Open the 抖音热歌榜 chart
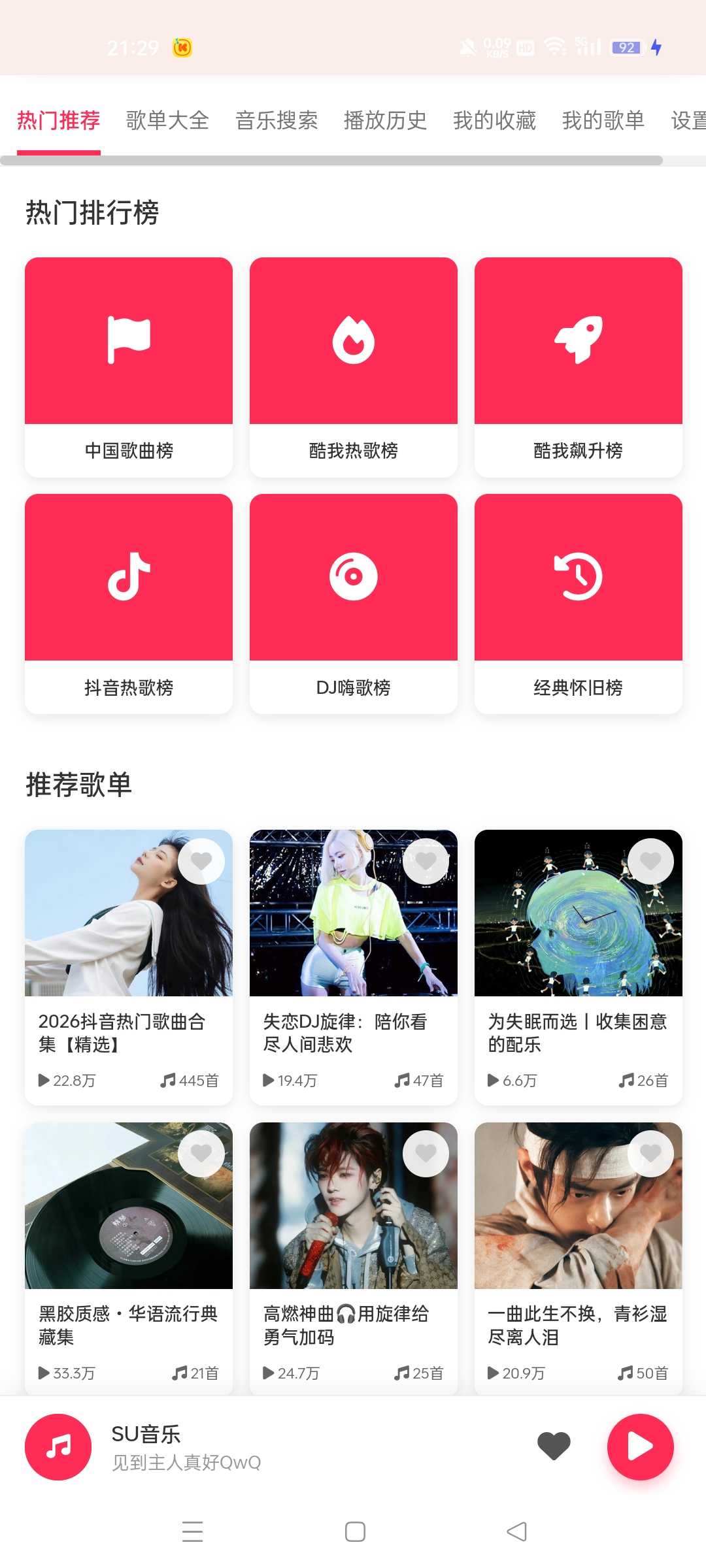This screenshot has width=706, height=1568. coord(129,603)
